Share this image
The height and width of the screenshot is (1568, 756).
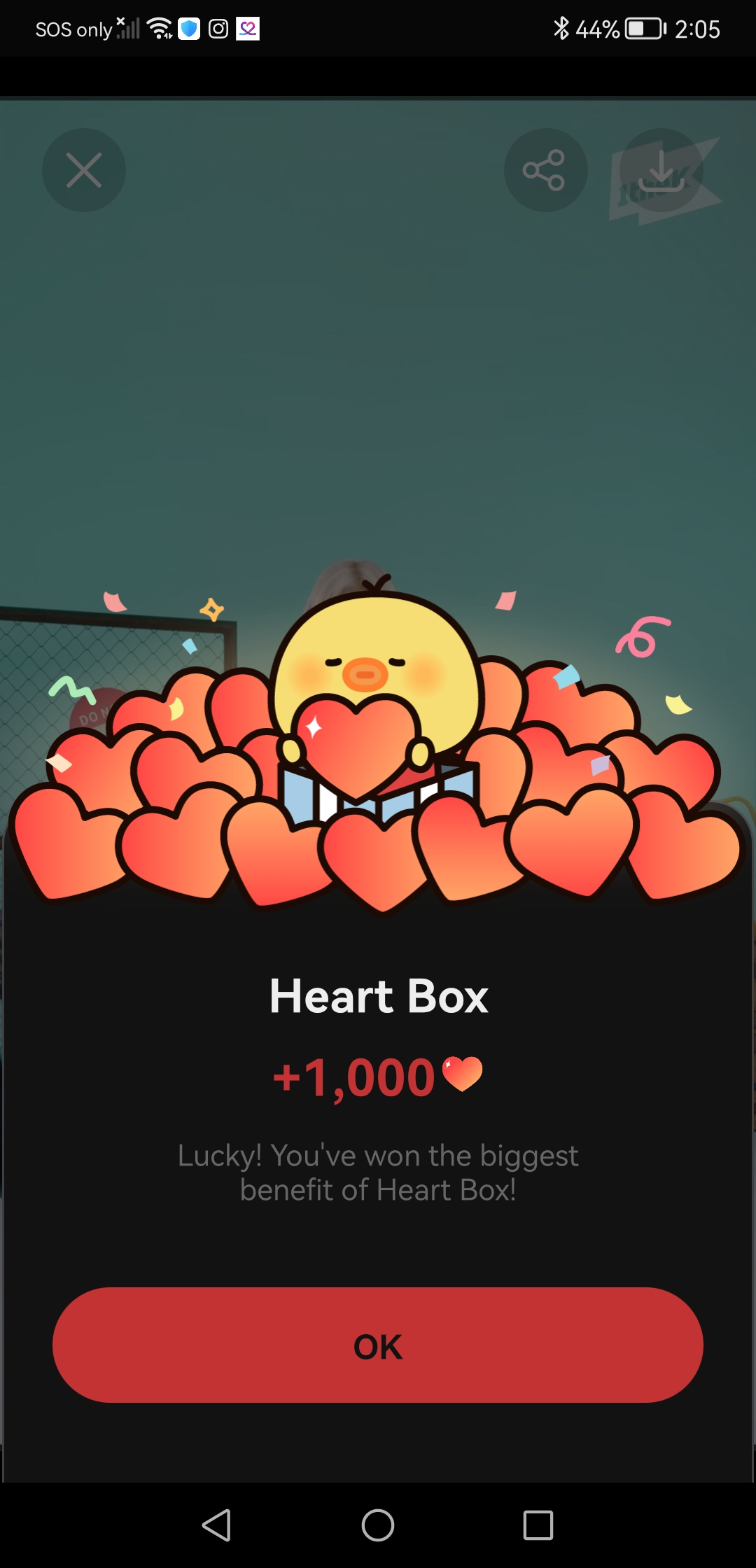545,170
